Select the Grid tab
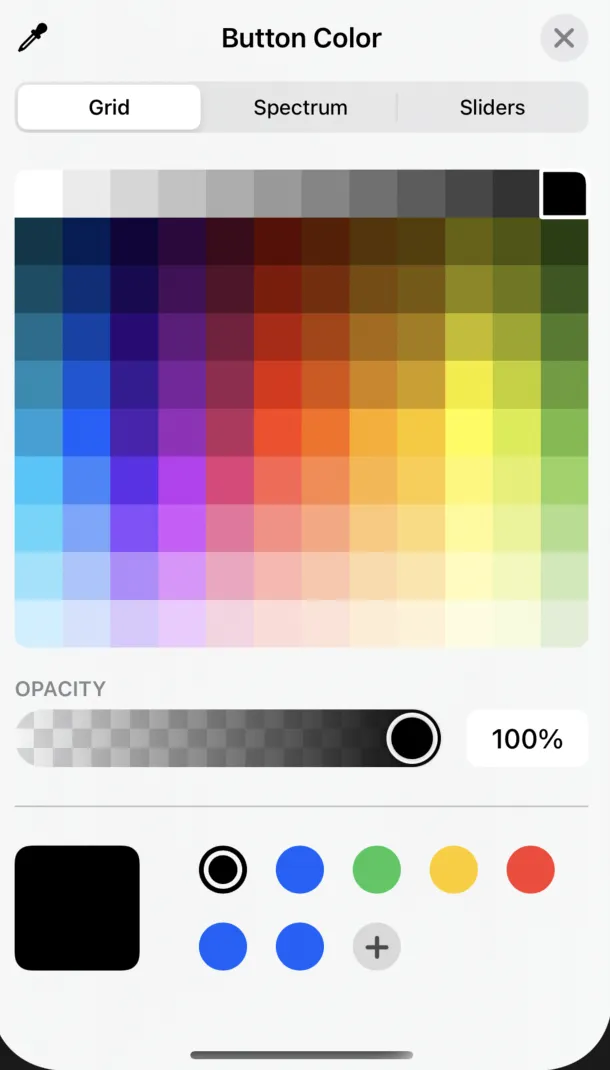The height and width of the screenshot is (1070, 610). coord(109,108)
